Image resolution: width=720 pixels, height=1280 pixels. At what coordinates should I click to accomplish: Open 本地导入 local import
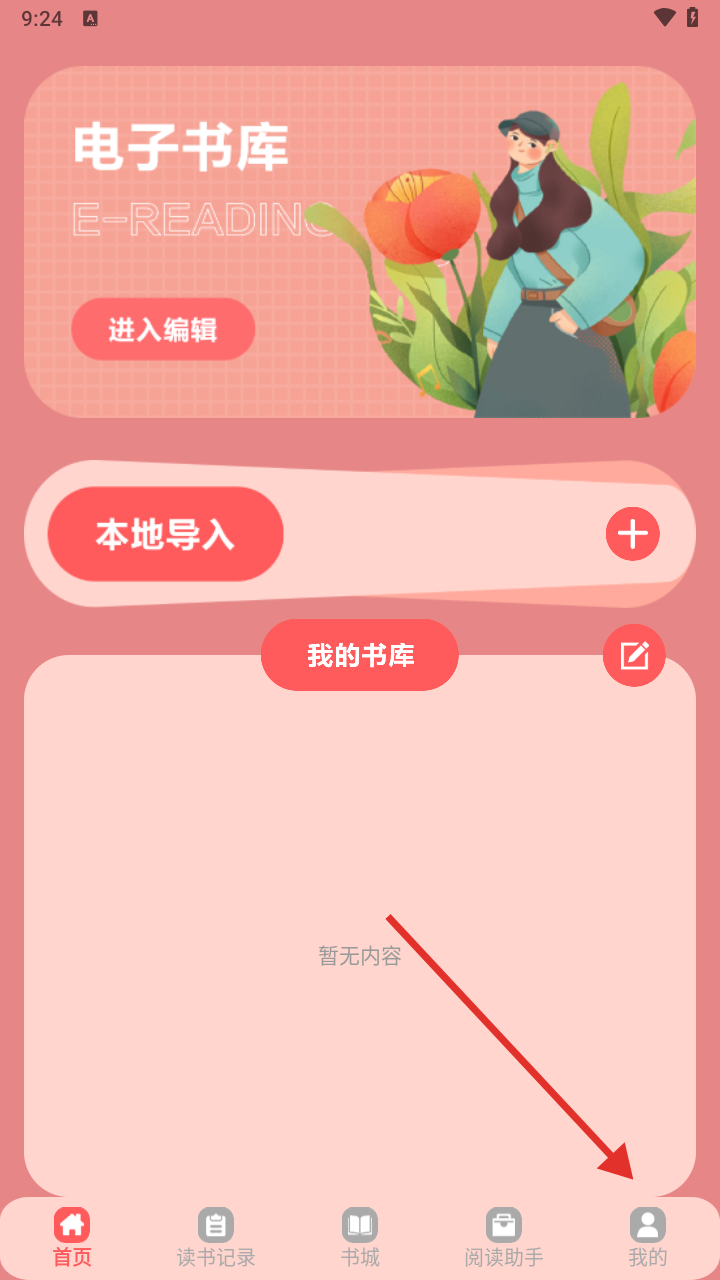(x=166, y=534)
